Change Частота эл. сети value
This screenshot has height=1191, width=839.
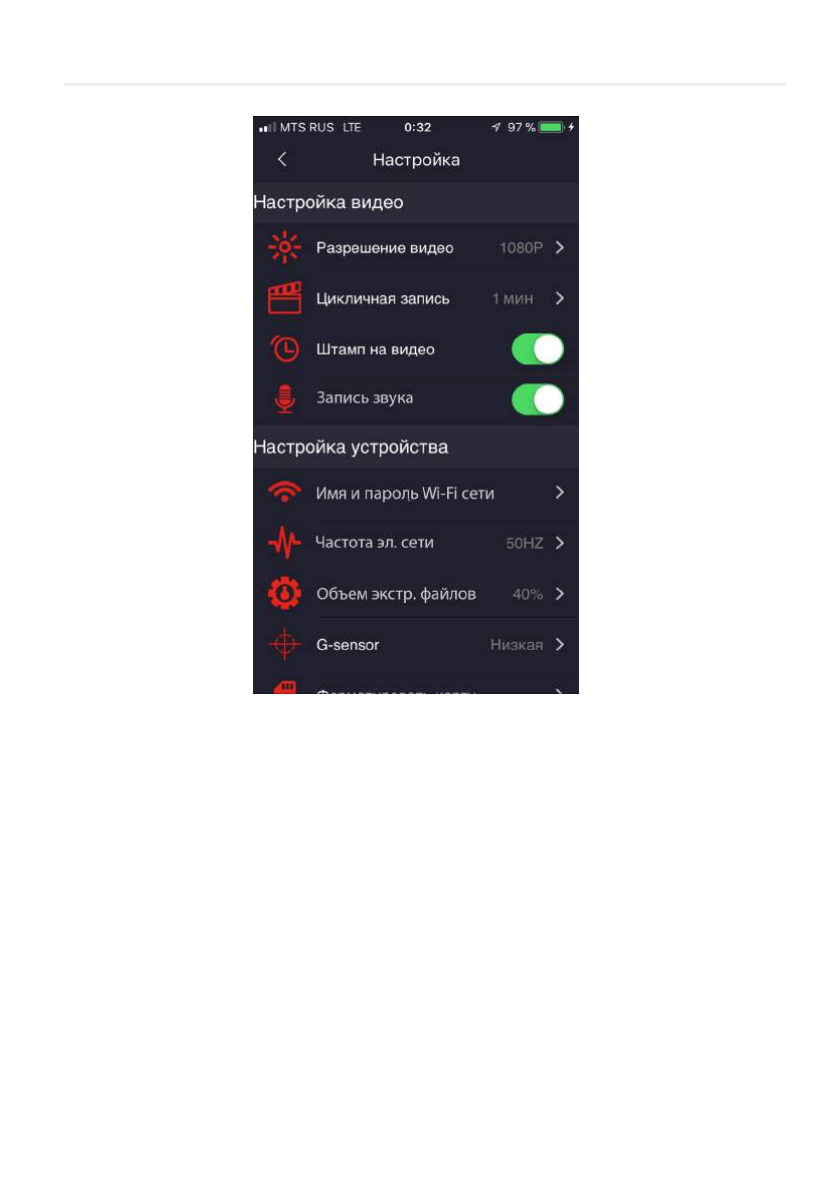tap(415, 543)
